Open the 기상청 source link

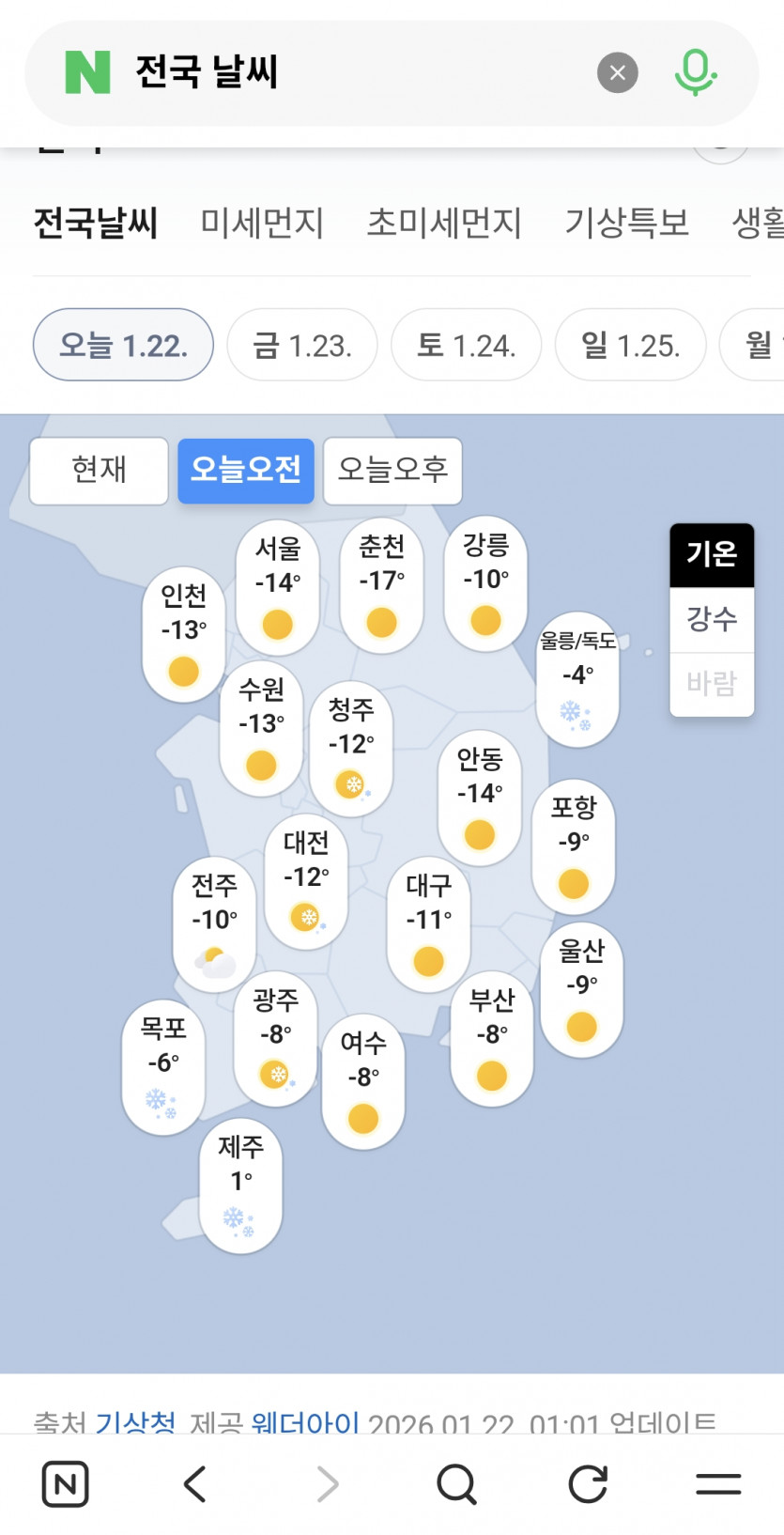pos(135,1422)
